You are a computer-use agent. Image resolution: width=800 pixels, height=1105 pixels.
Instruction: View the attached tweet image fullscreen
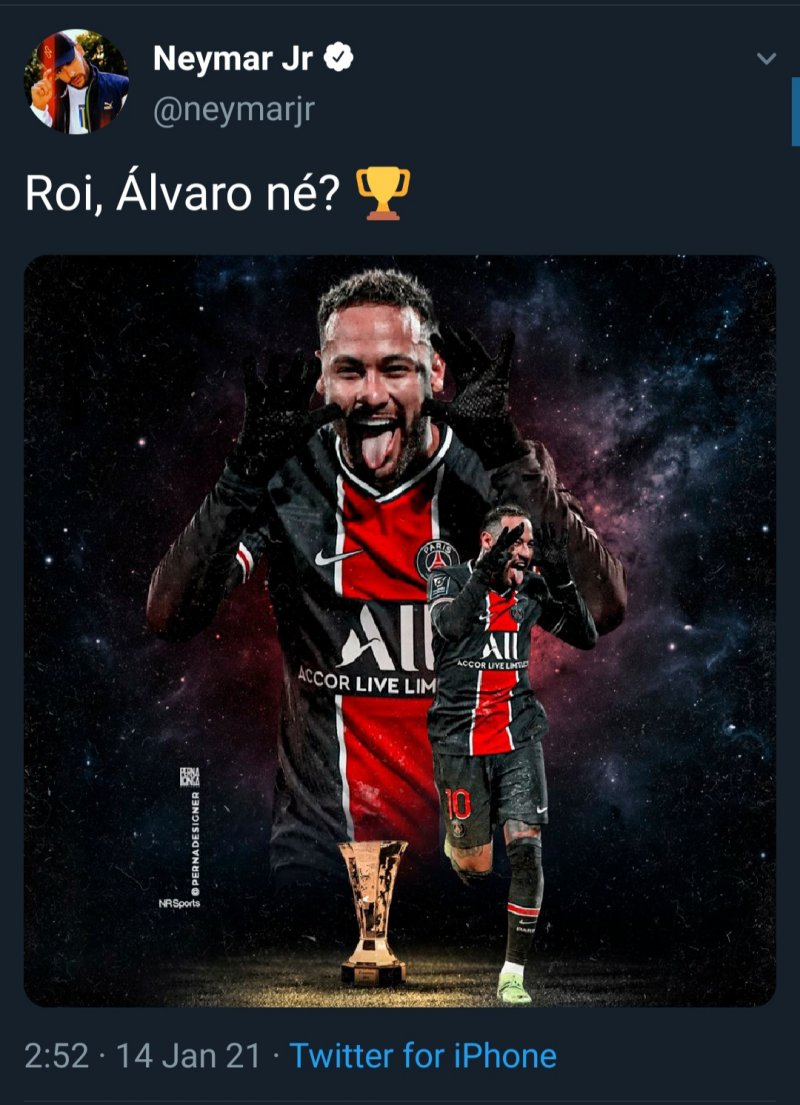400,630
